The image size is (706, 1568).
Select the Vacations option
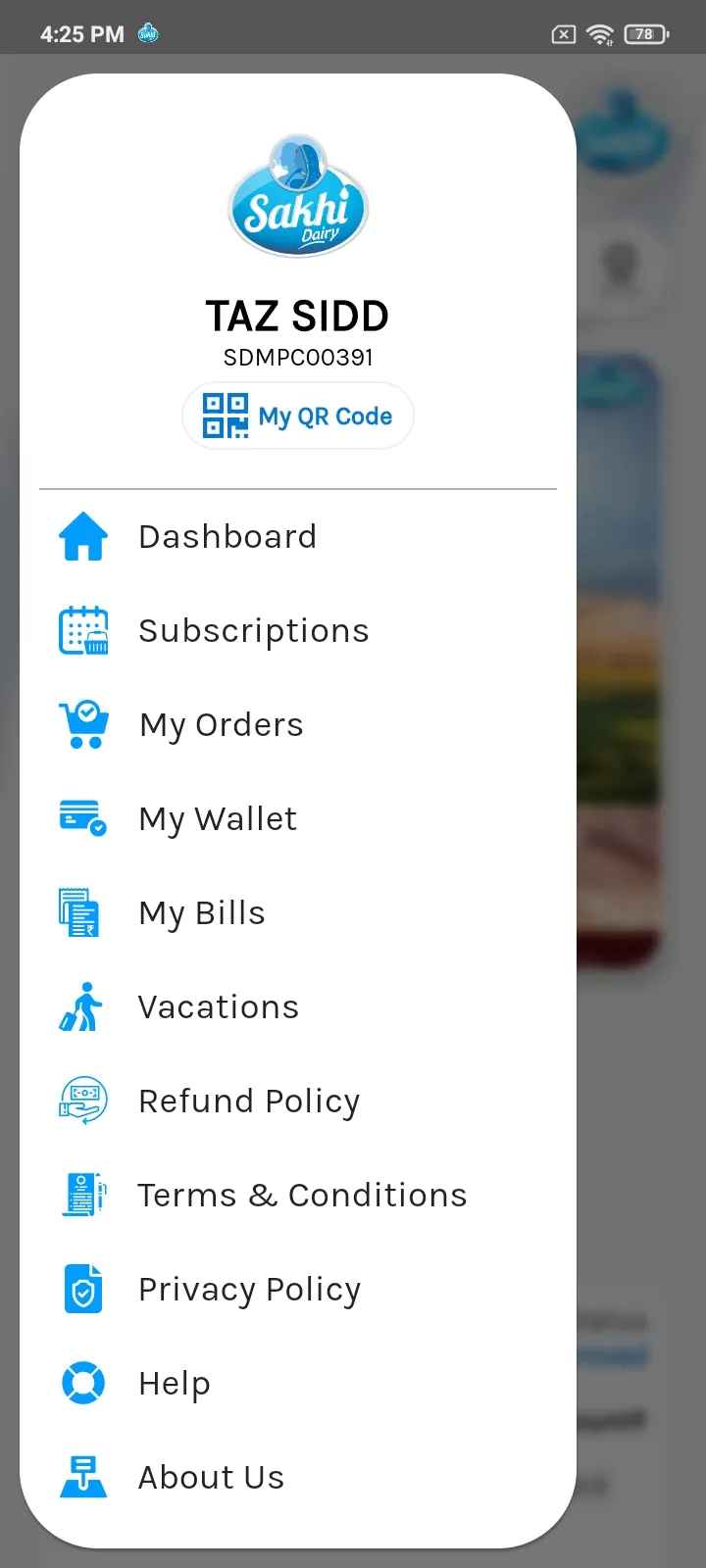coord(219,1007)
